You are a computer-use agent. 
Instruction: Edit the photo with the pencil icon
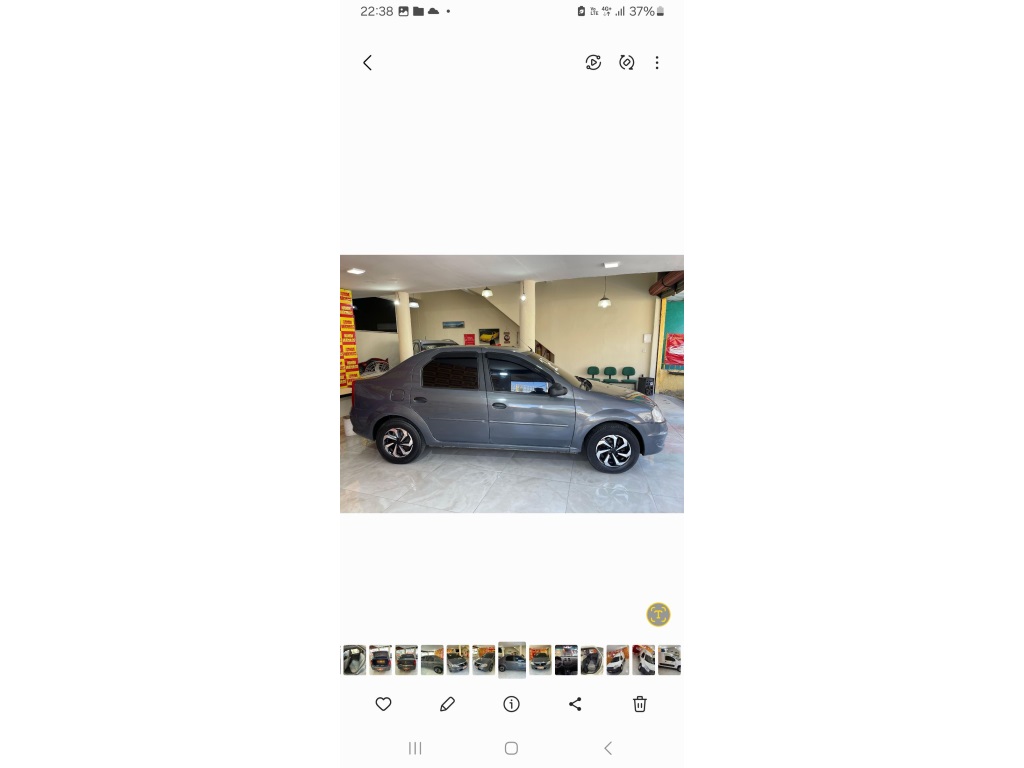pos(447,704)
